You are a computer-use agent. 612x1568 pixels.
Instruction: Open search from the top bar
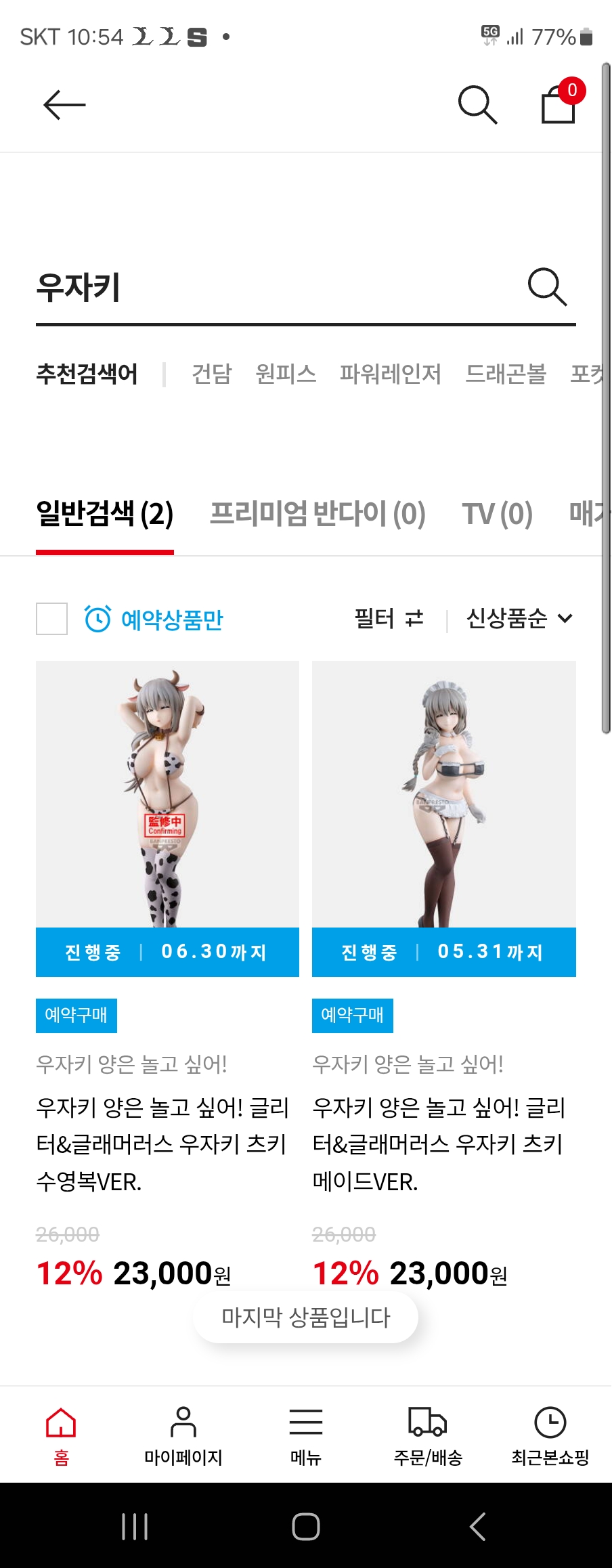(x=477, y=105)
